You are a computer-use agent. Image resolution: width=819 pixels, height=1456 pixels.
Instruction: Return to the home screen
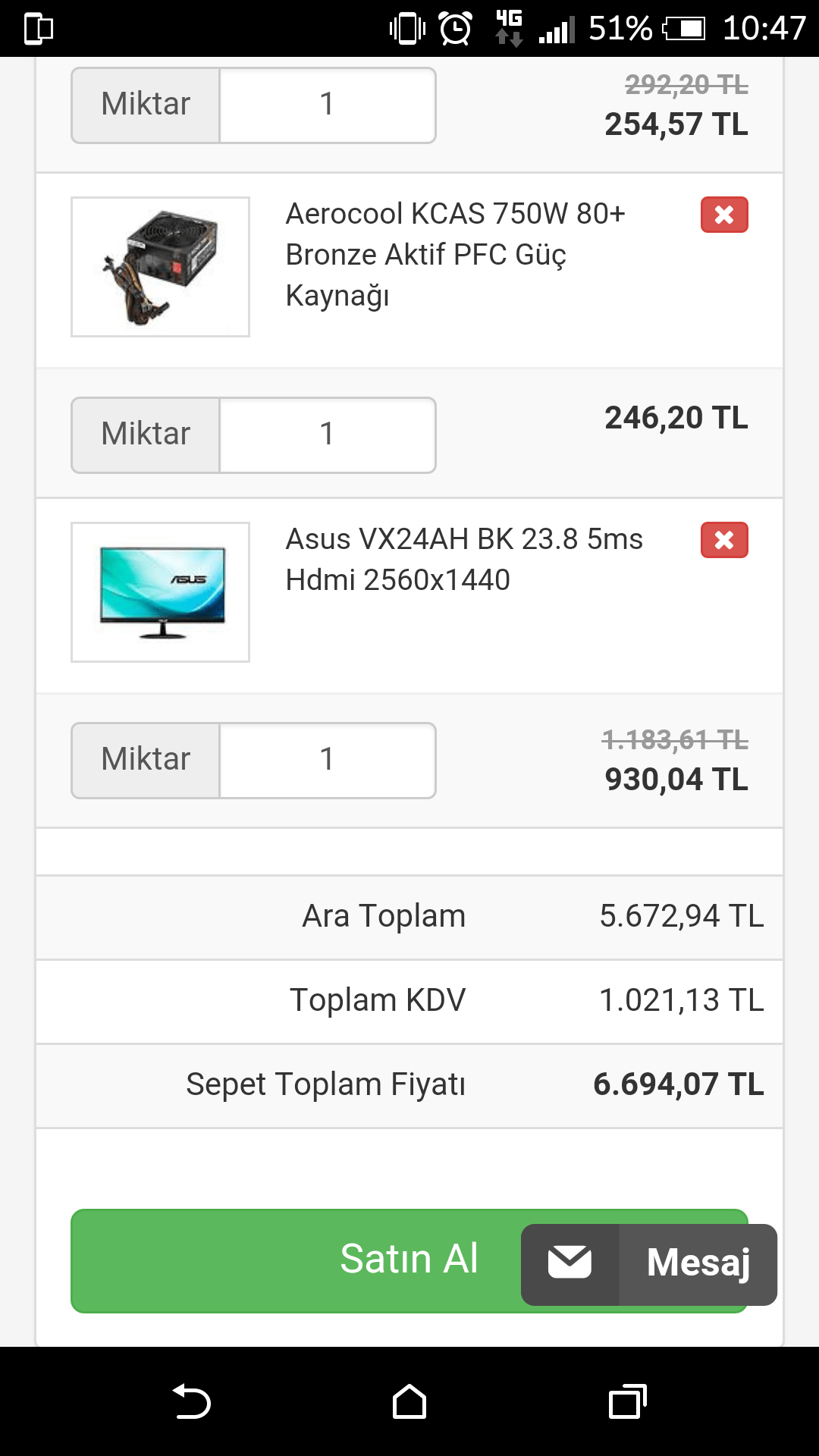[x=409, y=1401]
